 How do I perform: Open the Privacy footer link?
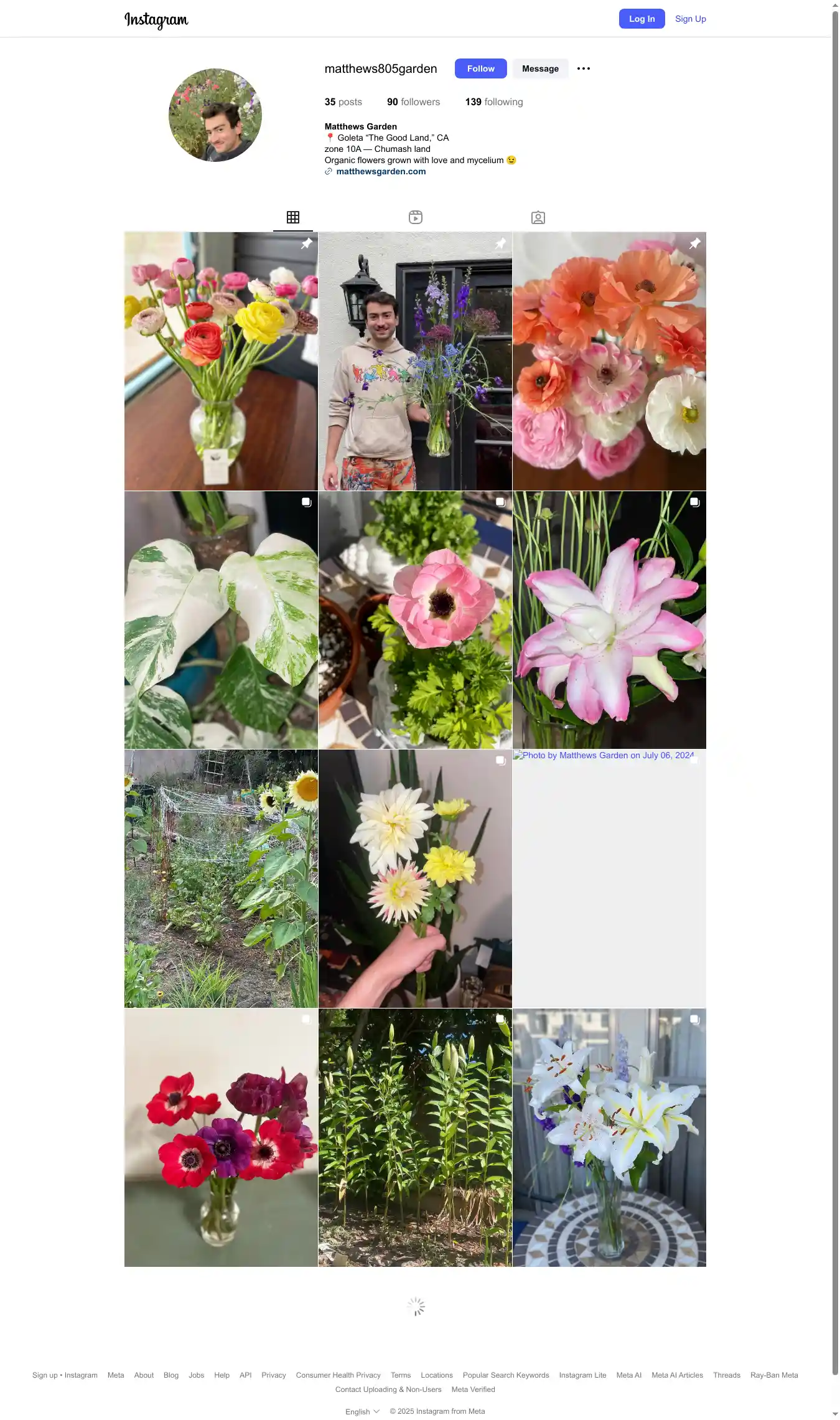(273, 1375)
